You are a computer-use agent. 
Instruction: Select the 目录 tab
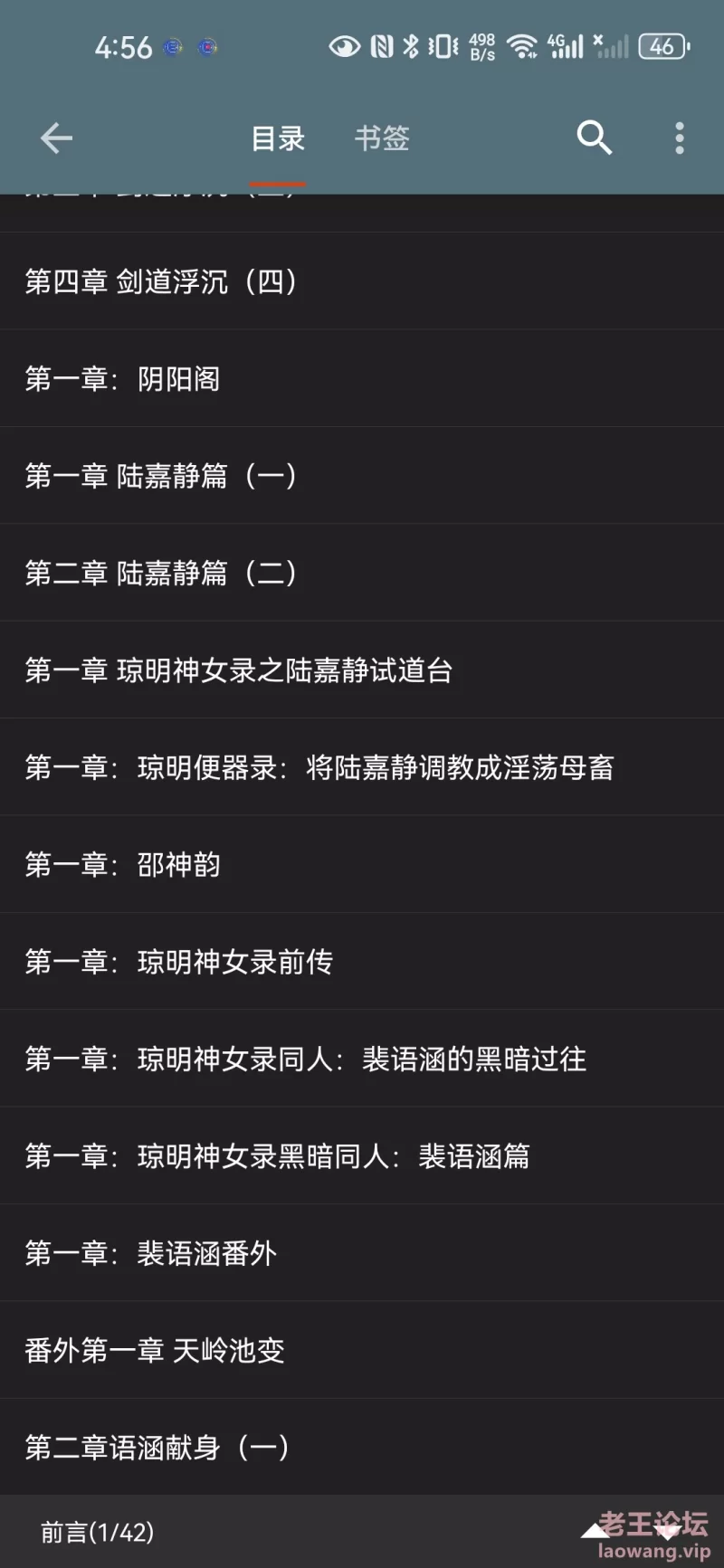[x=278, y=138]
